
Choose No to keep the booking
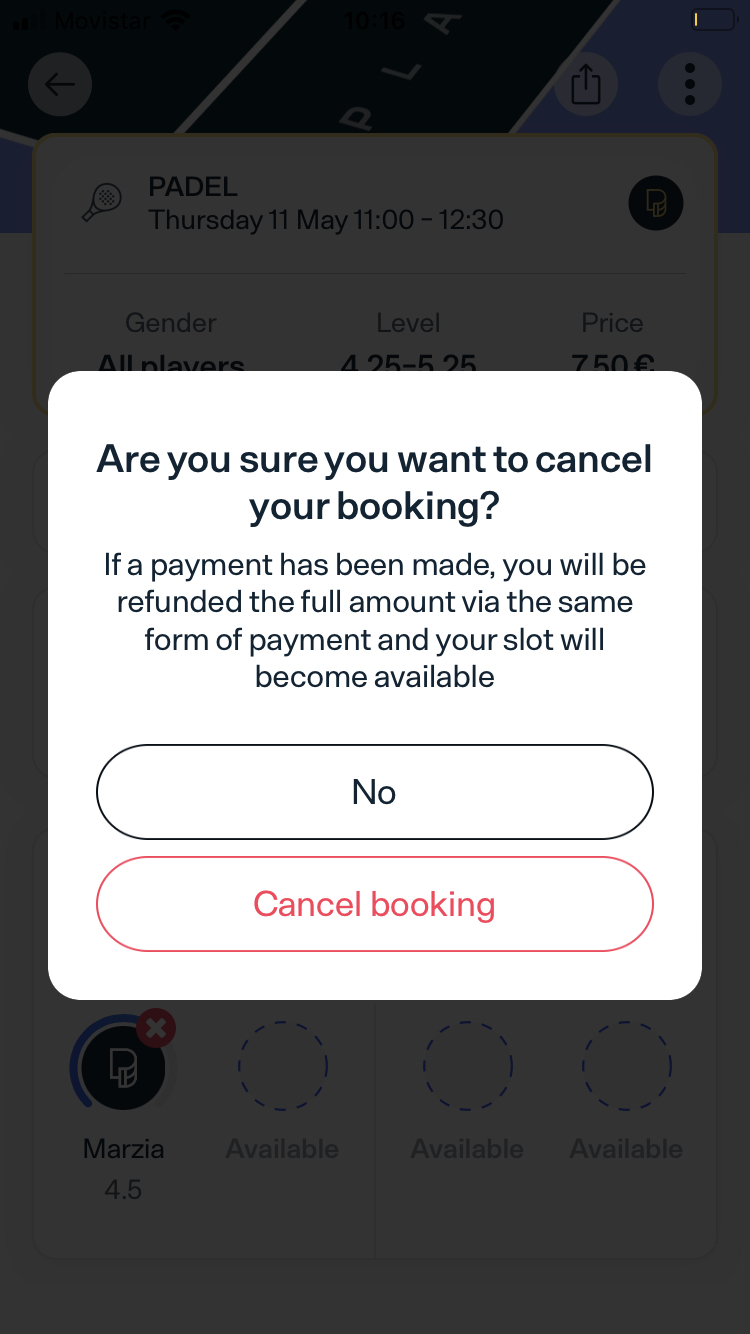click(x=375, y=792)
